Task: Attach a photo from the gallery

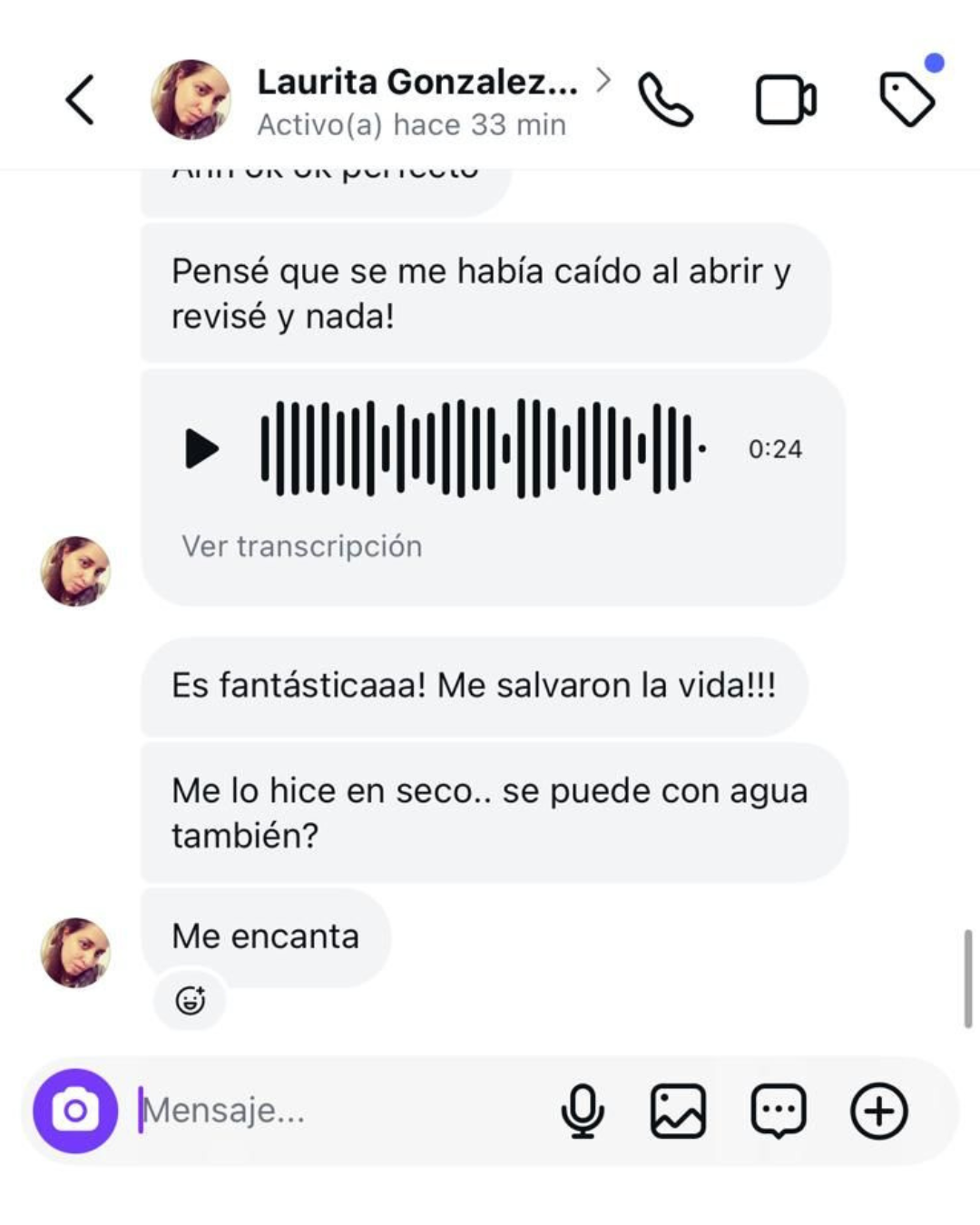Action: (678, 1111)
